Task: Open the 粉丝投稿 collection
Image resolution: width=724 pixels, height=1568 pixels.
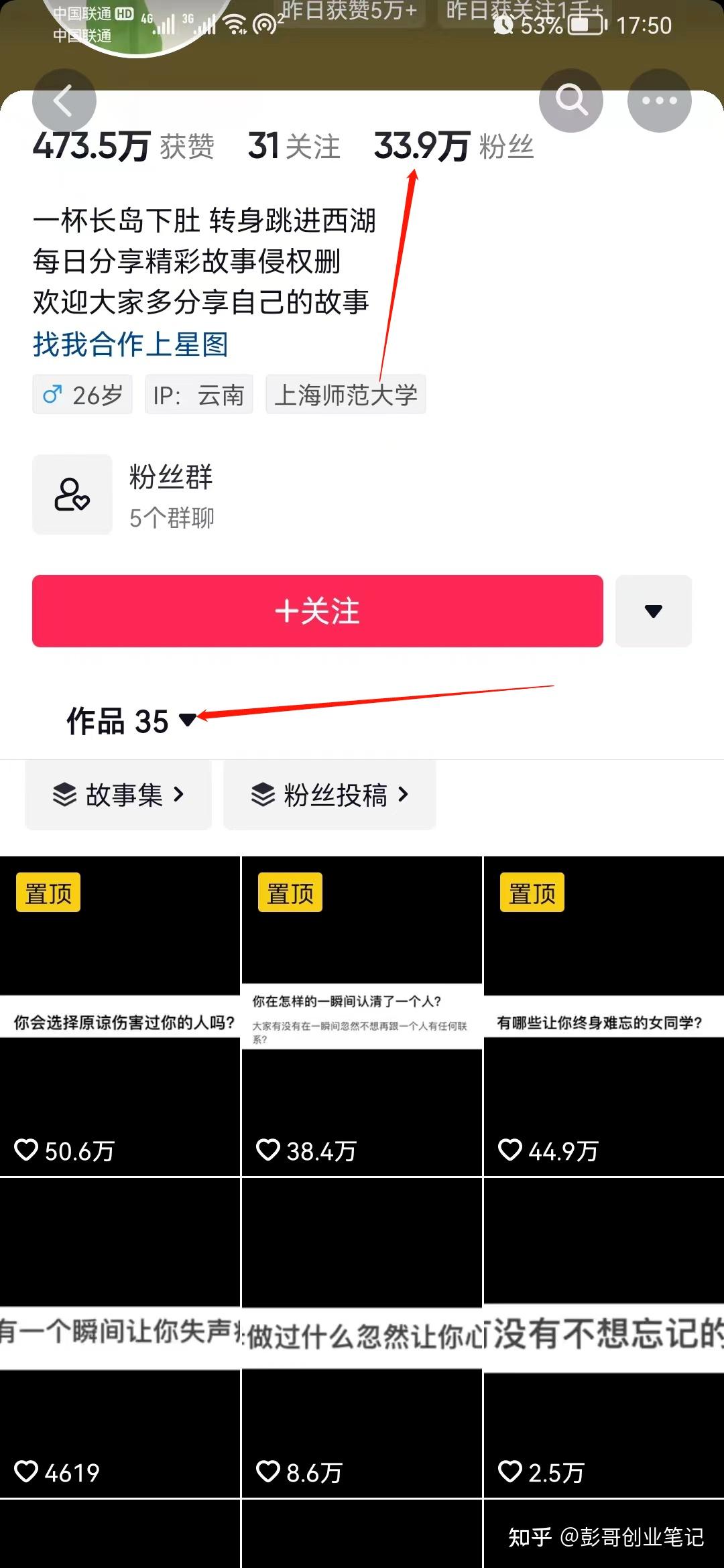Action: (329, 795)
